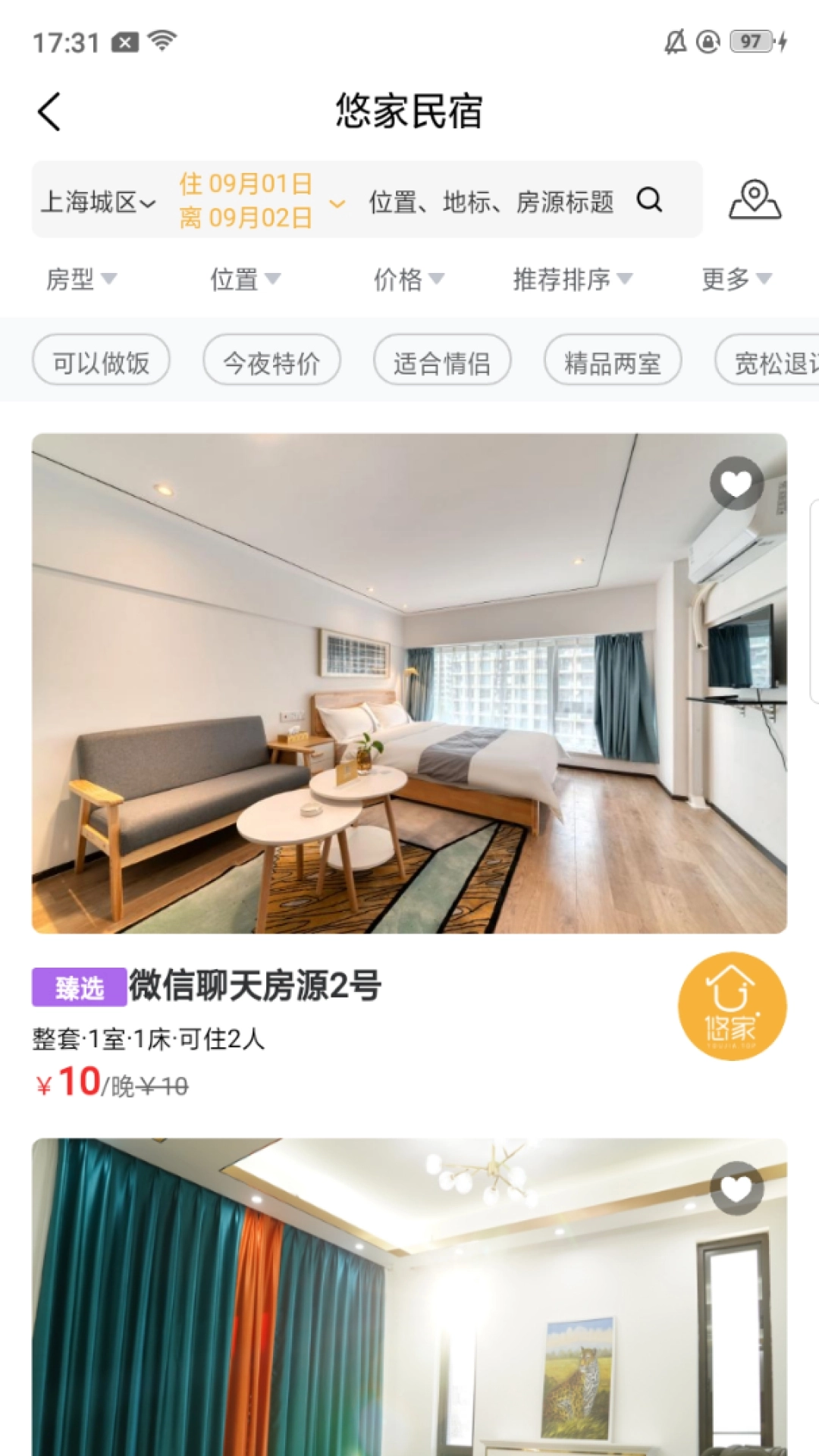Open the map view icon
This screenshot has width=819, height=1456.
pyautogui.click(x=755, y=200)
